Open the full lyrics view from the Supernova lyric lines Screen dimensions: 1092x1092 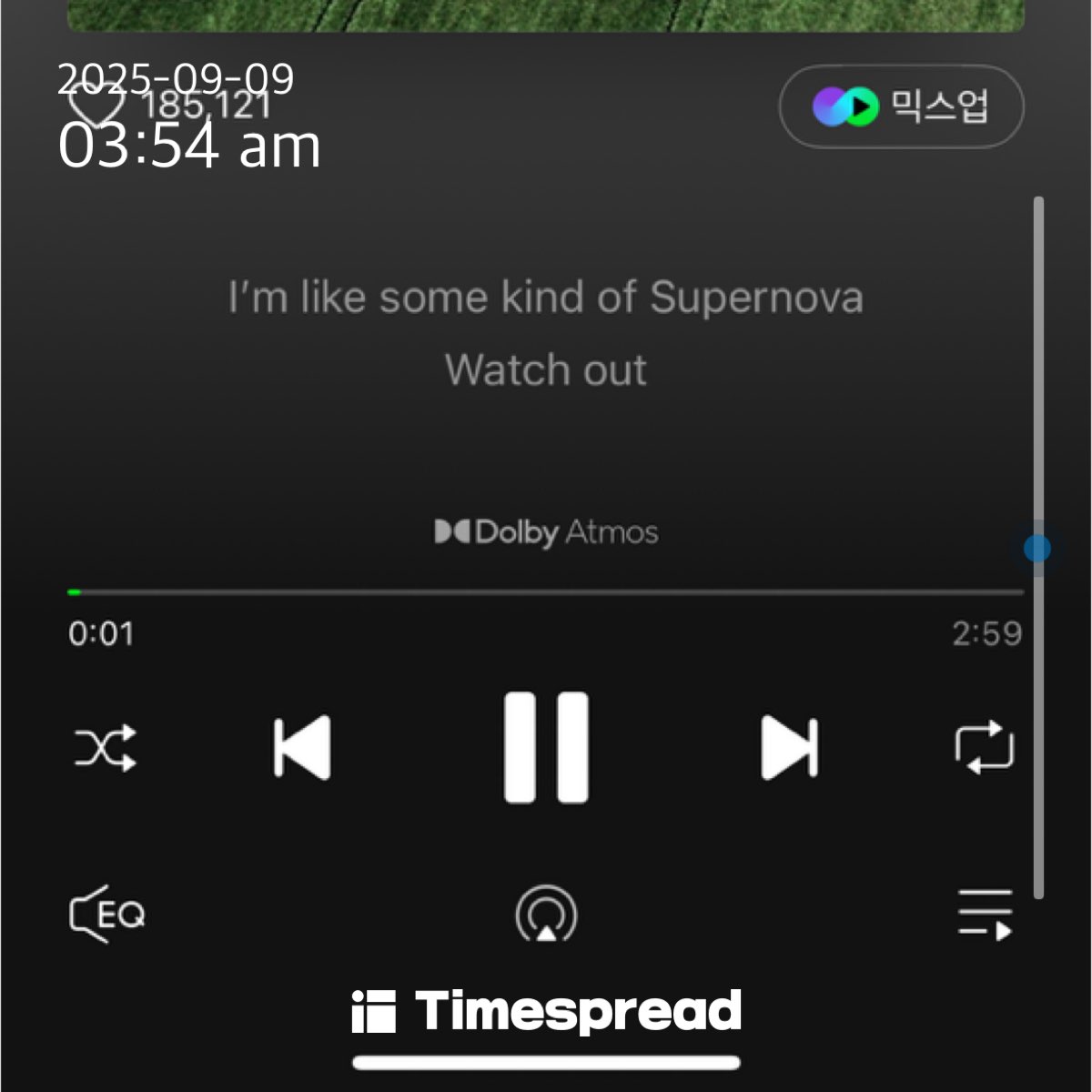(x=546, y=333)
